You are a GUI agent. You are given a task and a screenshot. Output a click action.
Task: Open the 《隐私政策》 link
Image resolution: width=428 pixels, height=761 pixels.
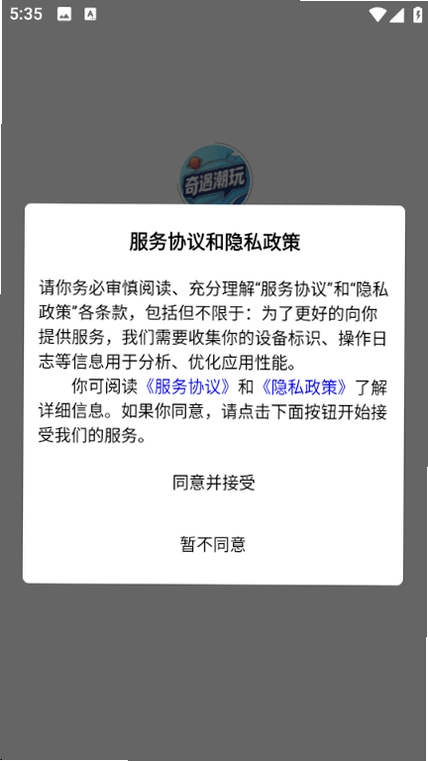coord(305,387)
